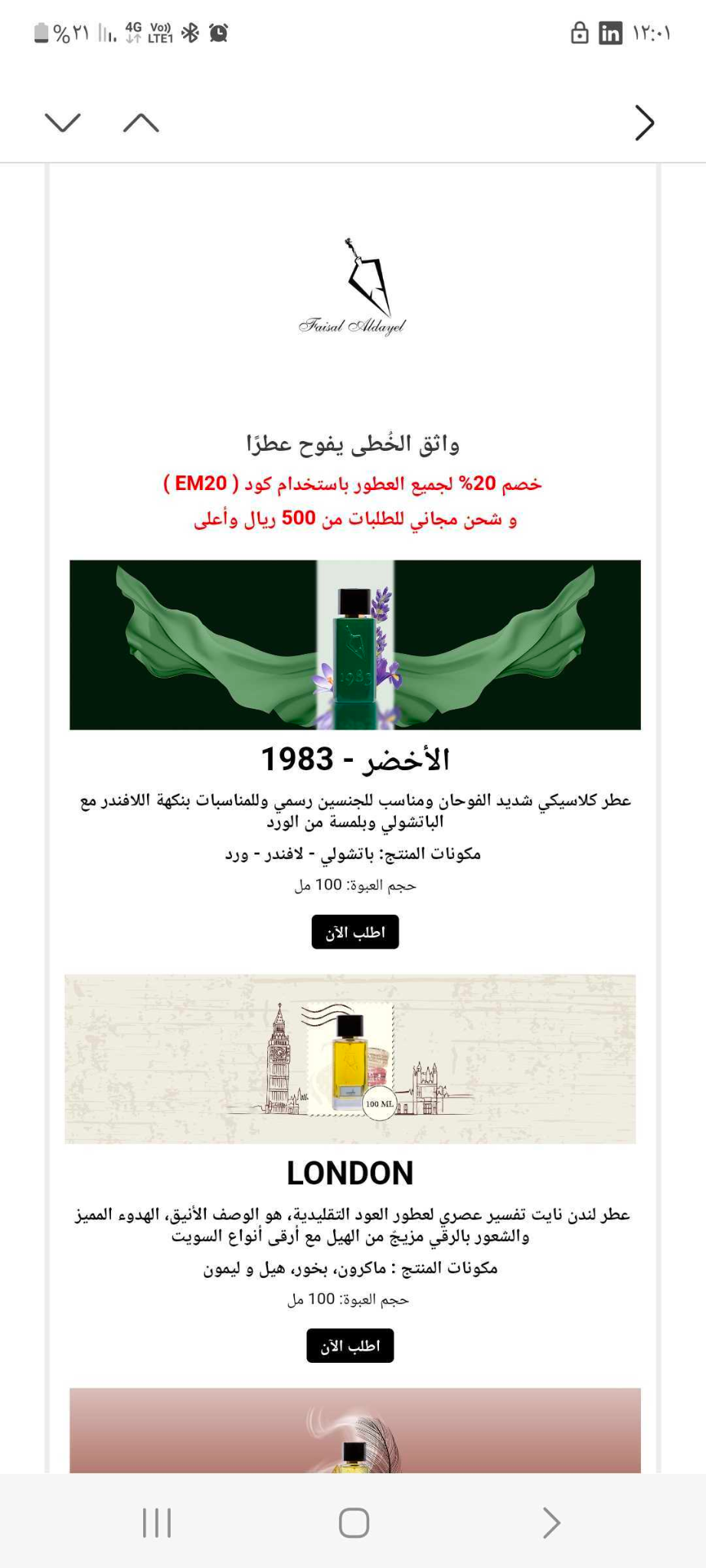The width and height of the screenshot is (706, 1568).
Task: Jump to the next email with down chevron
Action: (63, 122)
